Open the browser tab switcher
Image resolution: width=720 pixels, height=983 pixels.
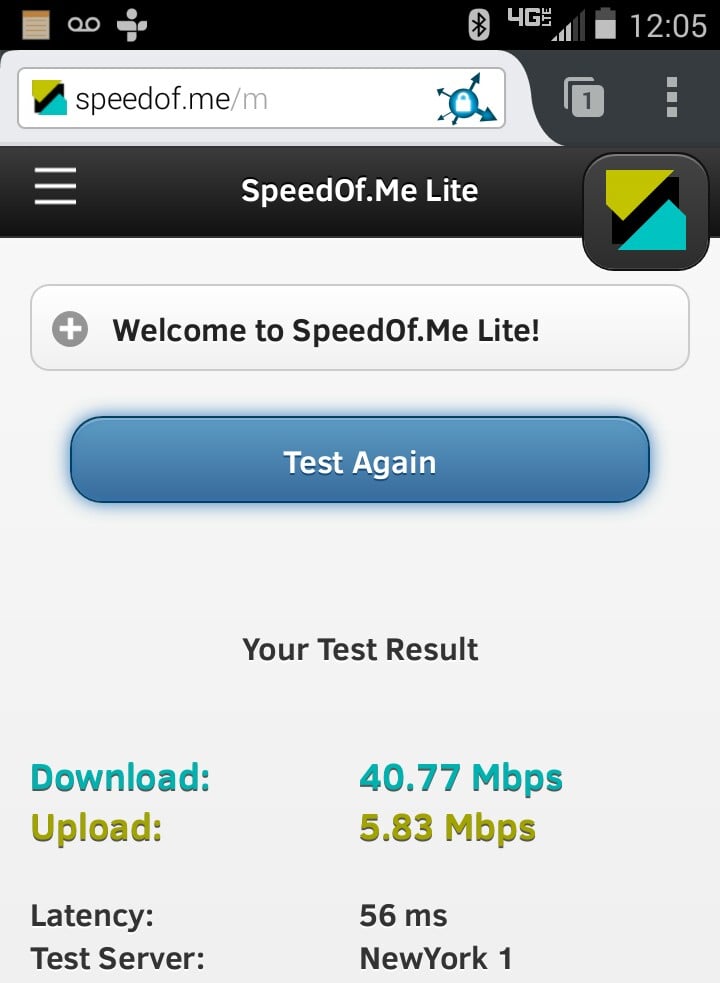585,98
